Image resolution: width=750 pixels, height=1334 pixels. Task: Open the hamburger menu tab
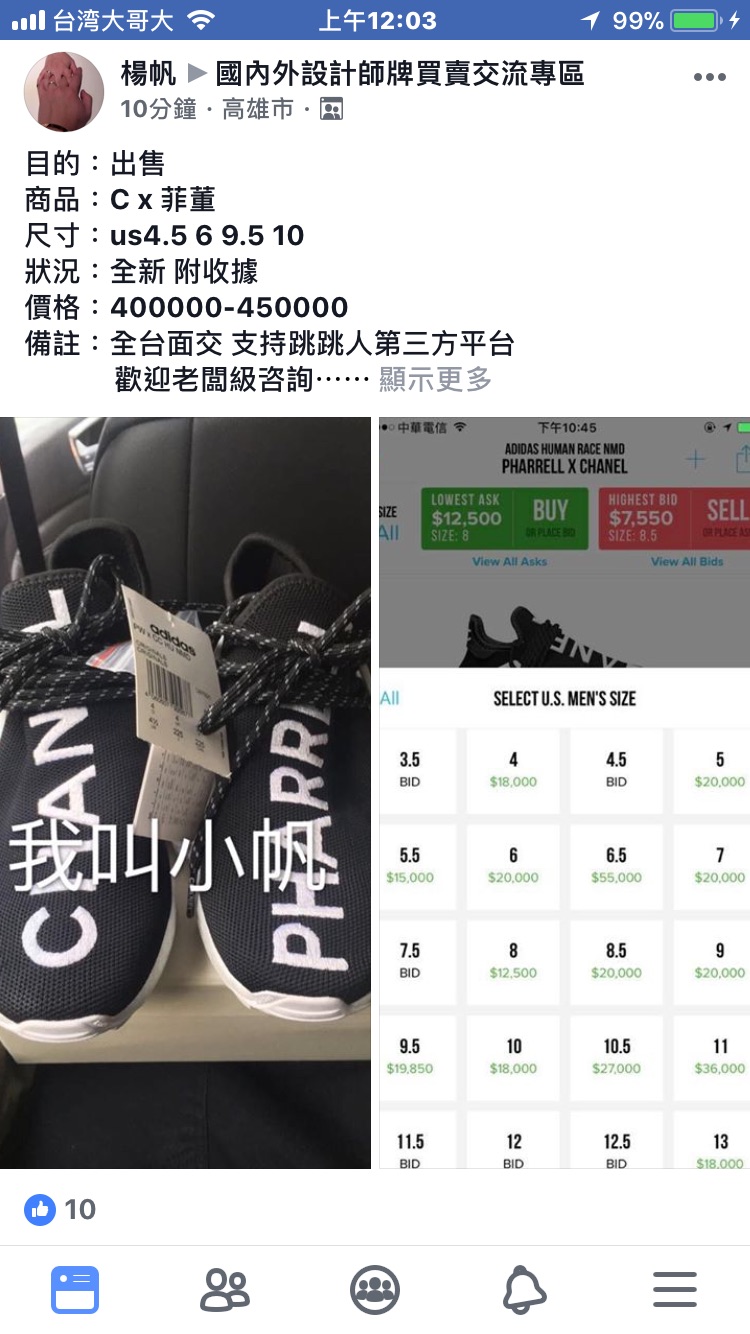pos(675,1290)
